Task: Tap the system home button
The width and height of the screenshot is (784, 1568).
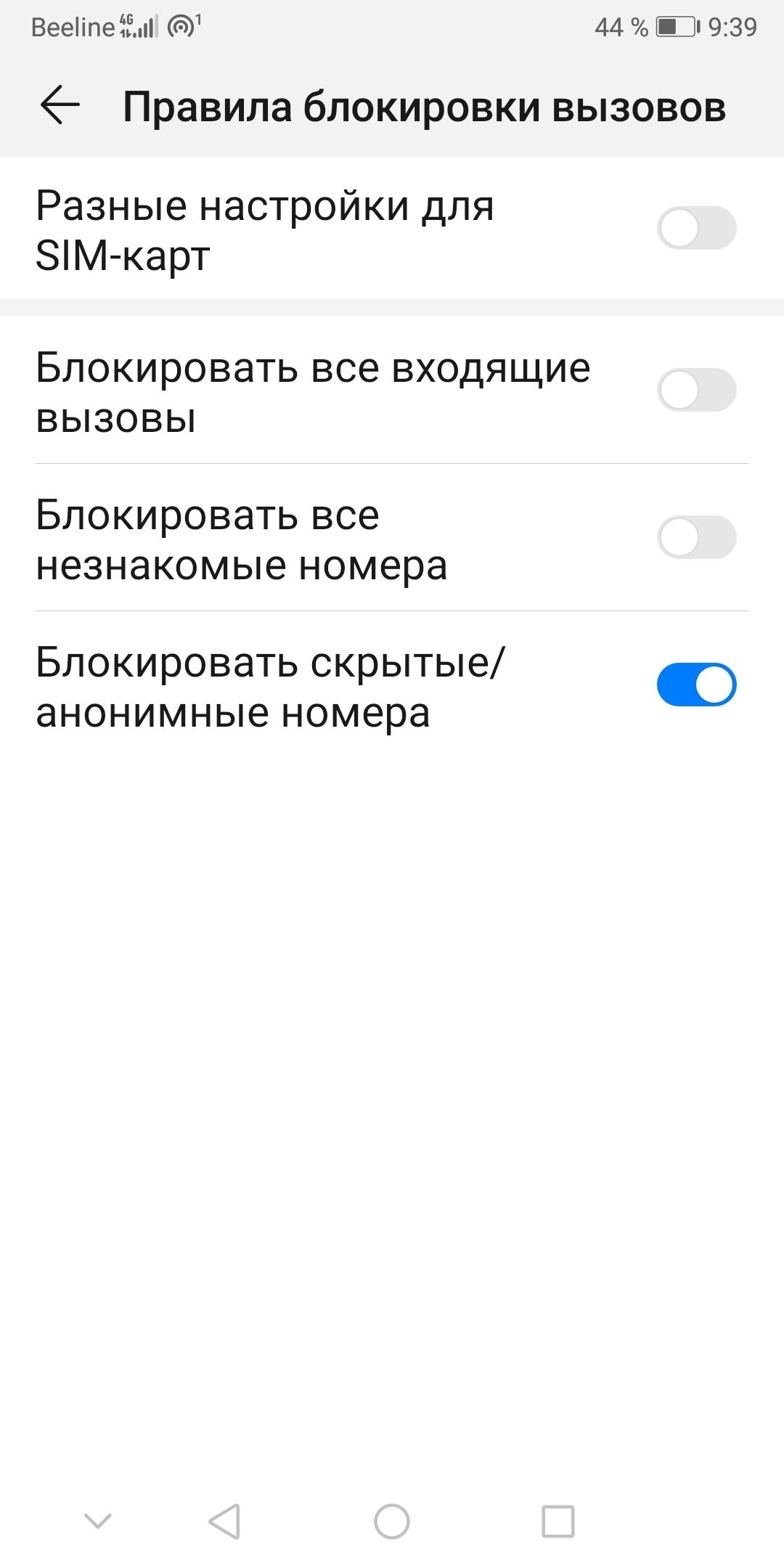Action: pyautogui.click(x=392, y=1521)
